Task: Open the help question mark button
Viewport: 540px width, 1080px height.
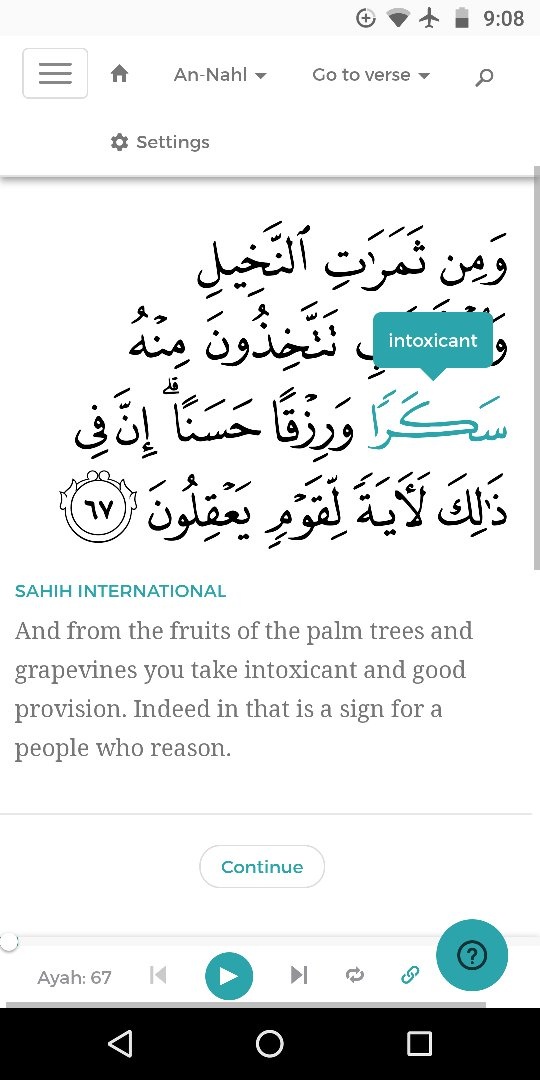Action: [472, 955]
